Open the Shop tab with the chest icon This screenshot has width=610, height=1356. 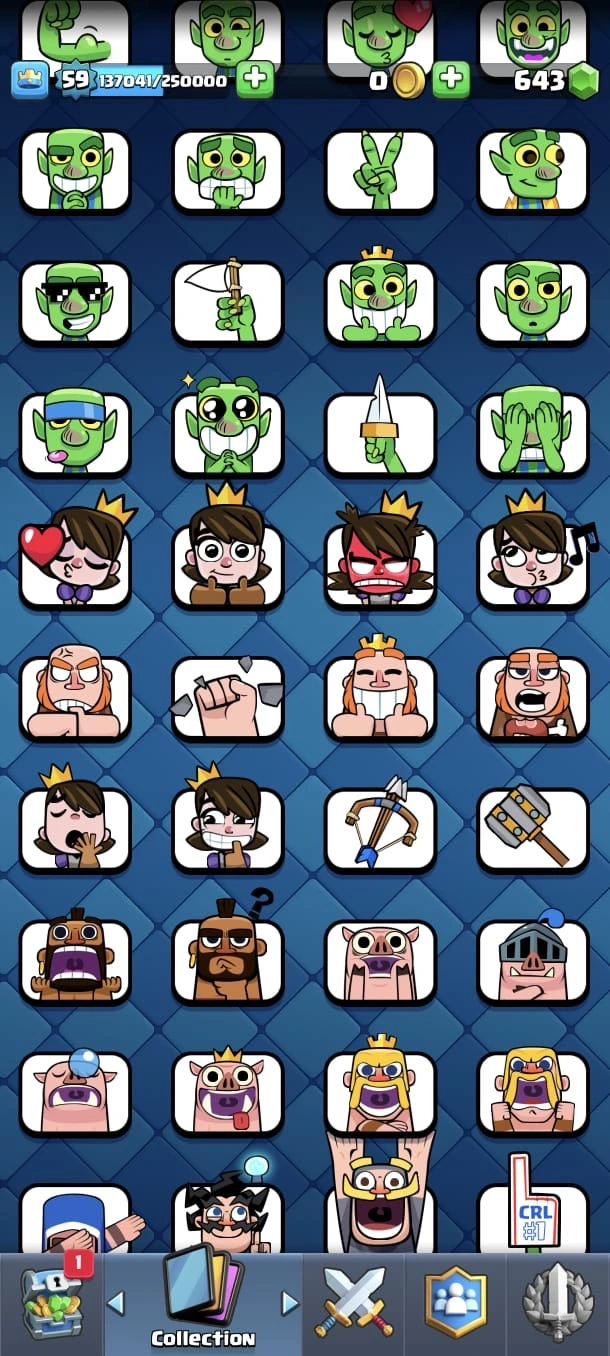(x=52, y=1303)
